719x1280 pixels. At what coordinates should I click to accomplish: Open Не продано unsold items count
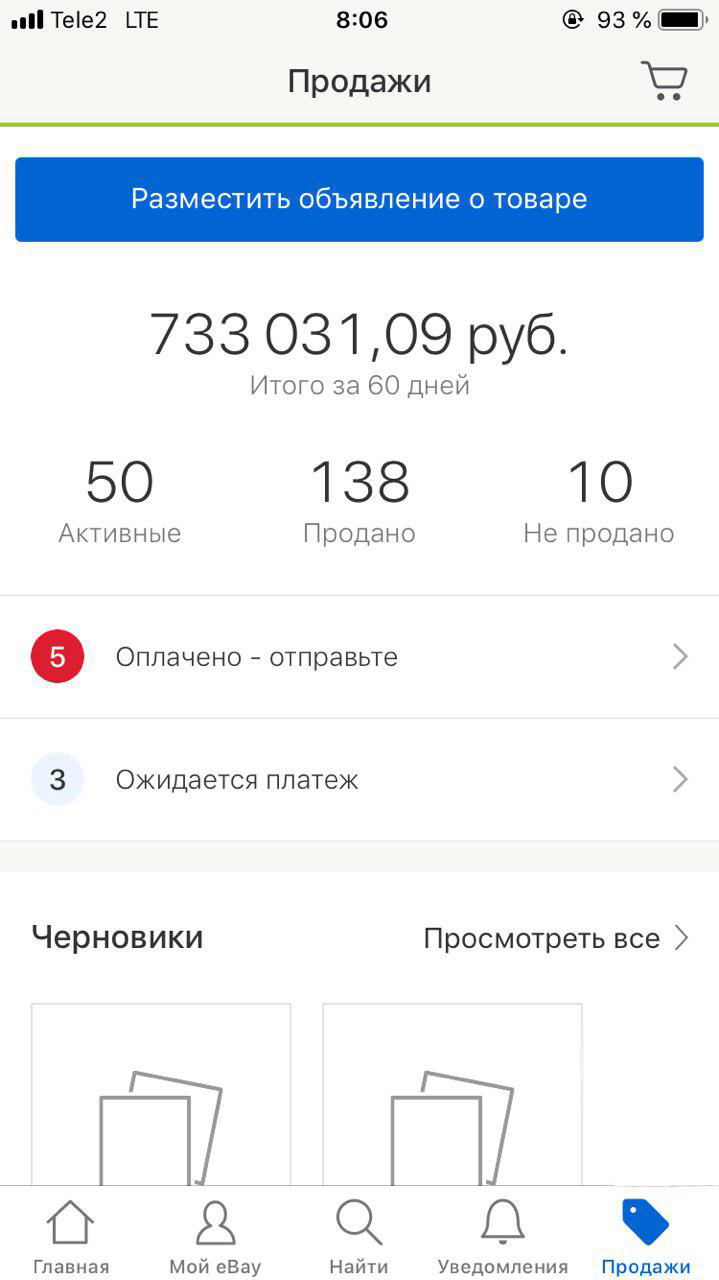pyautogui.click(x=598, y=502)
